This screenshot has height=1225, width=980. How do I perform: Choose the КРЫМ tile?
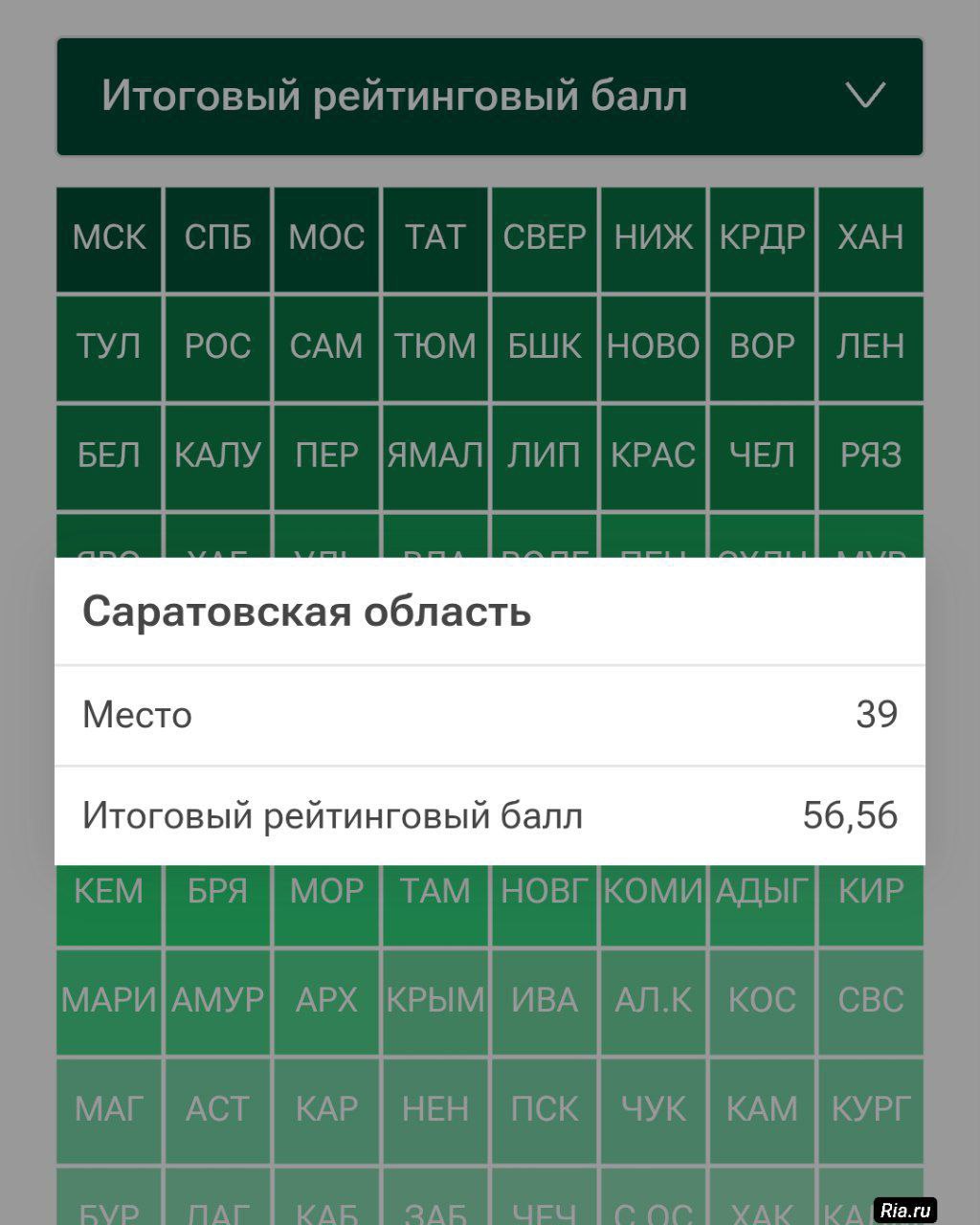pos(435,1001)
